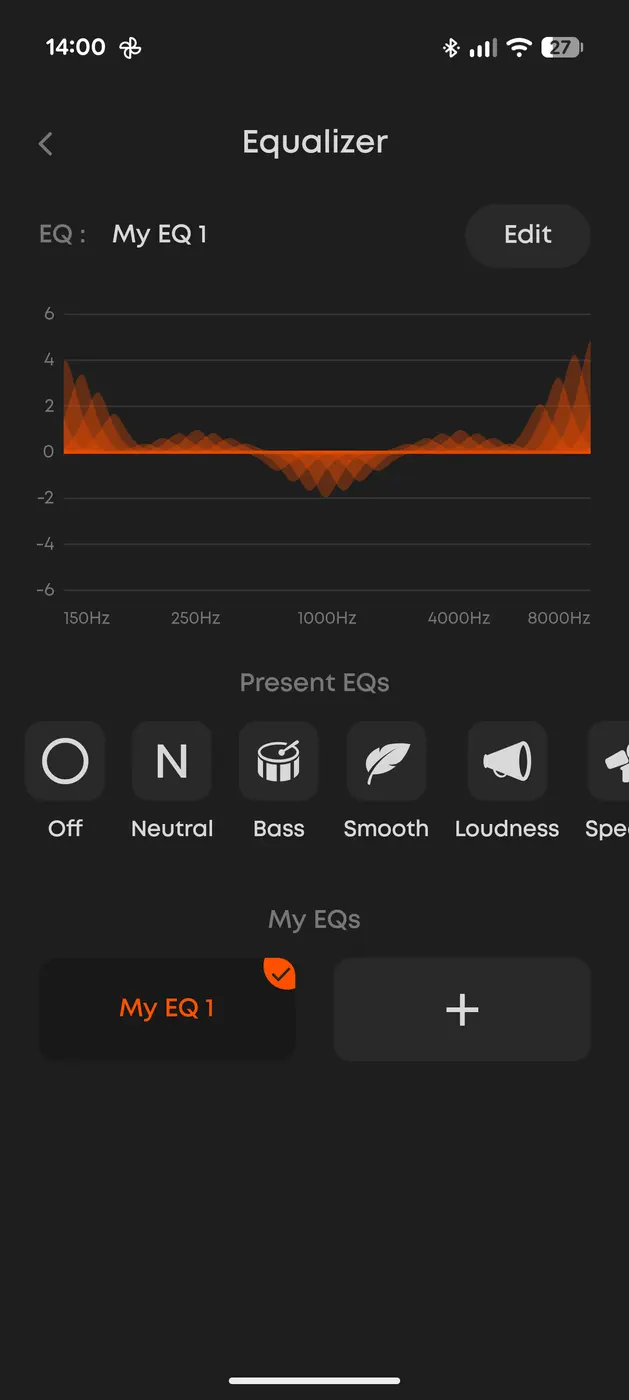The width and height of the screenshot is (629, 1400).
Task: Go back from the Equalizer screen
Action: coord(46,144)
